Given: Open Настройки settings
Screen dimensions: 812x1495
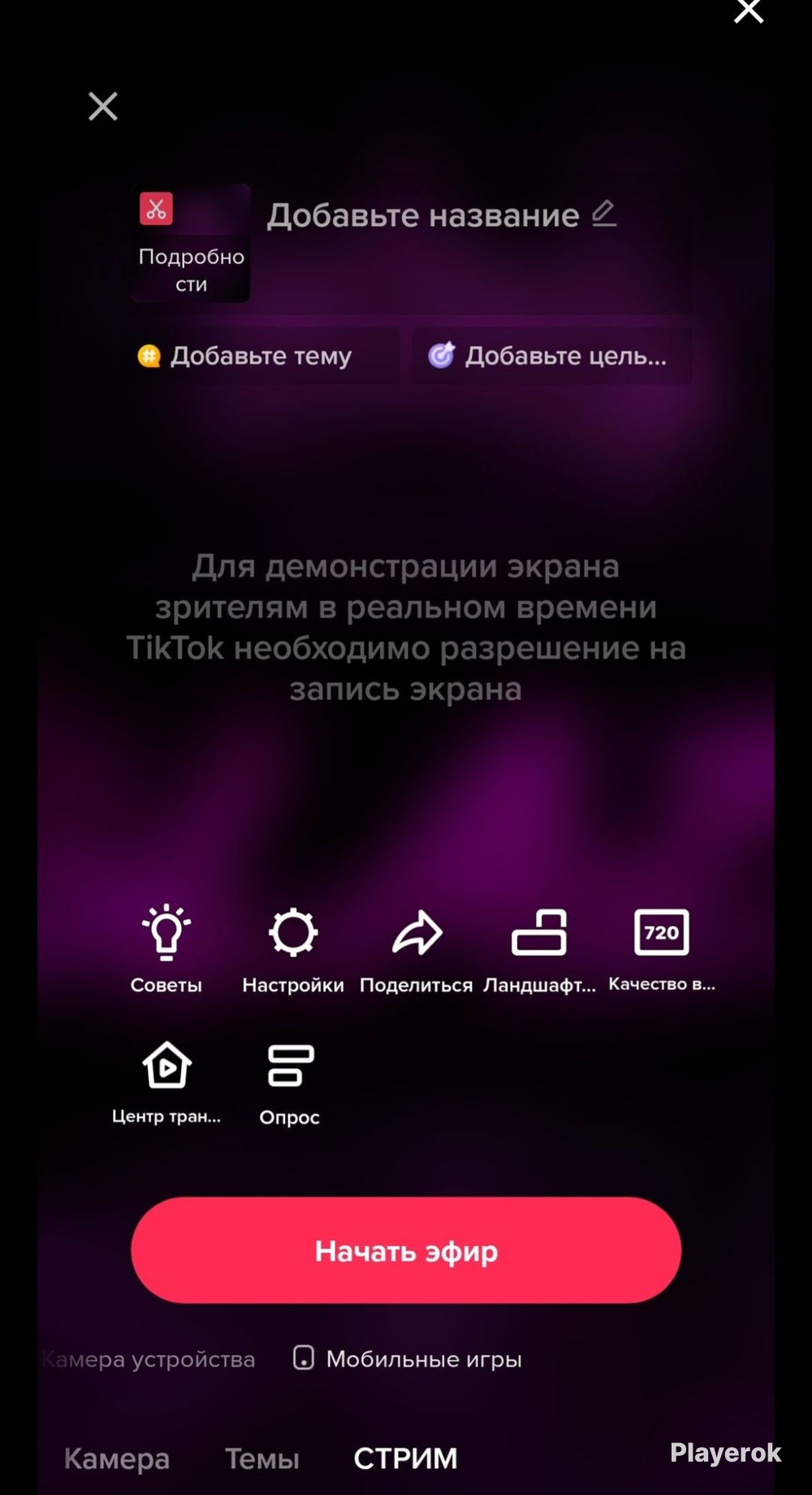Looking at the screenshot, I should click(293, 950).
